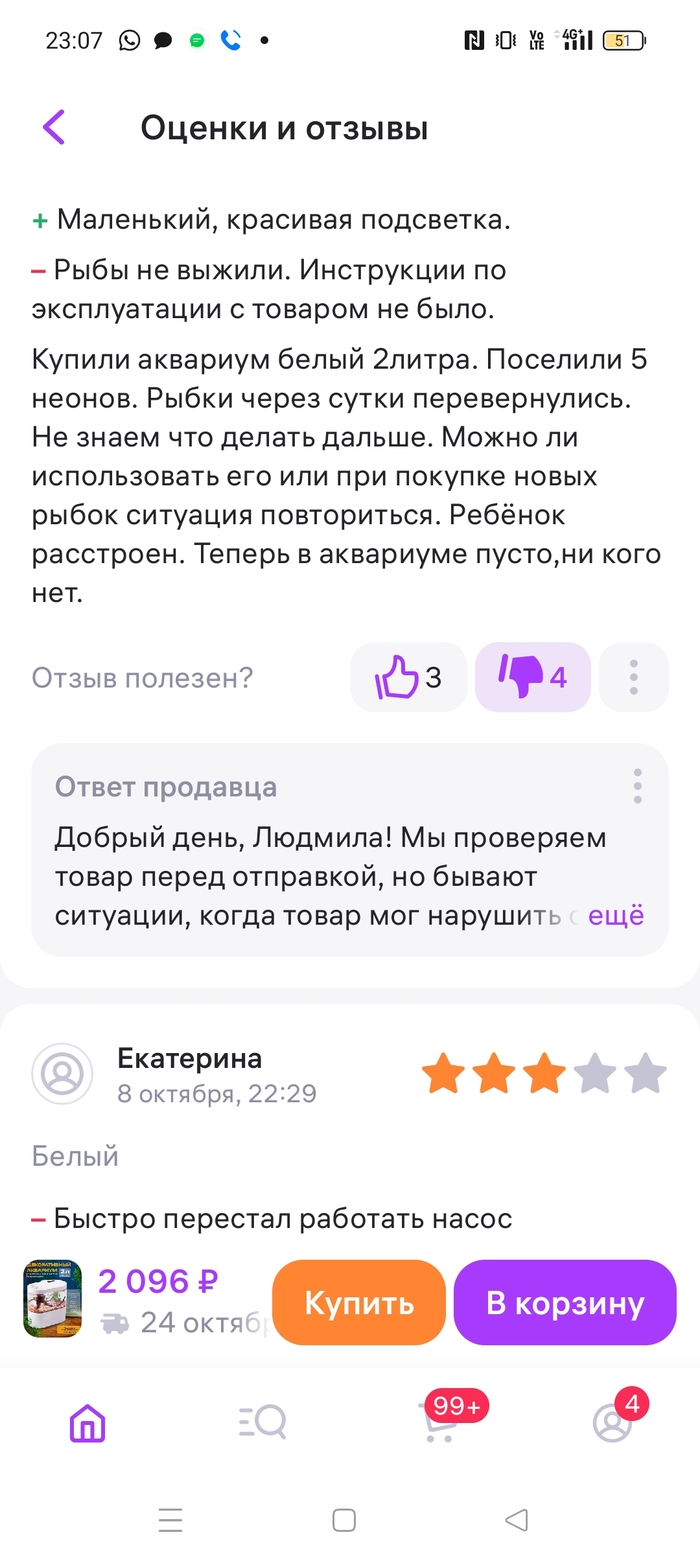Screen dimensions: 700x1563
Task: Open Екатерина's reviewer avatar
Action: click(x=62, y=1074)
